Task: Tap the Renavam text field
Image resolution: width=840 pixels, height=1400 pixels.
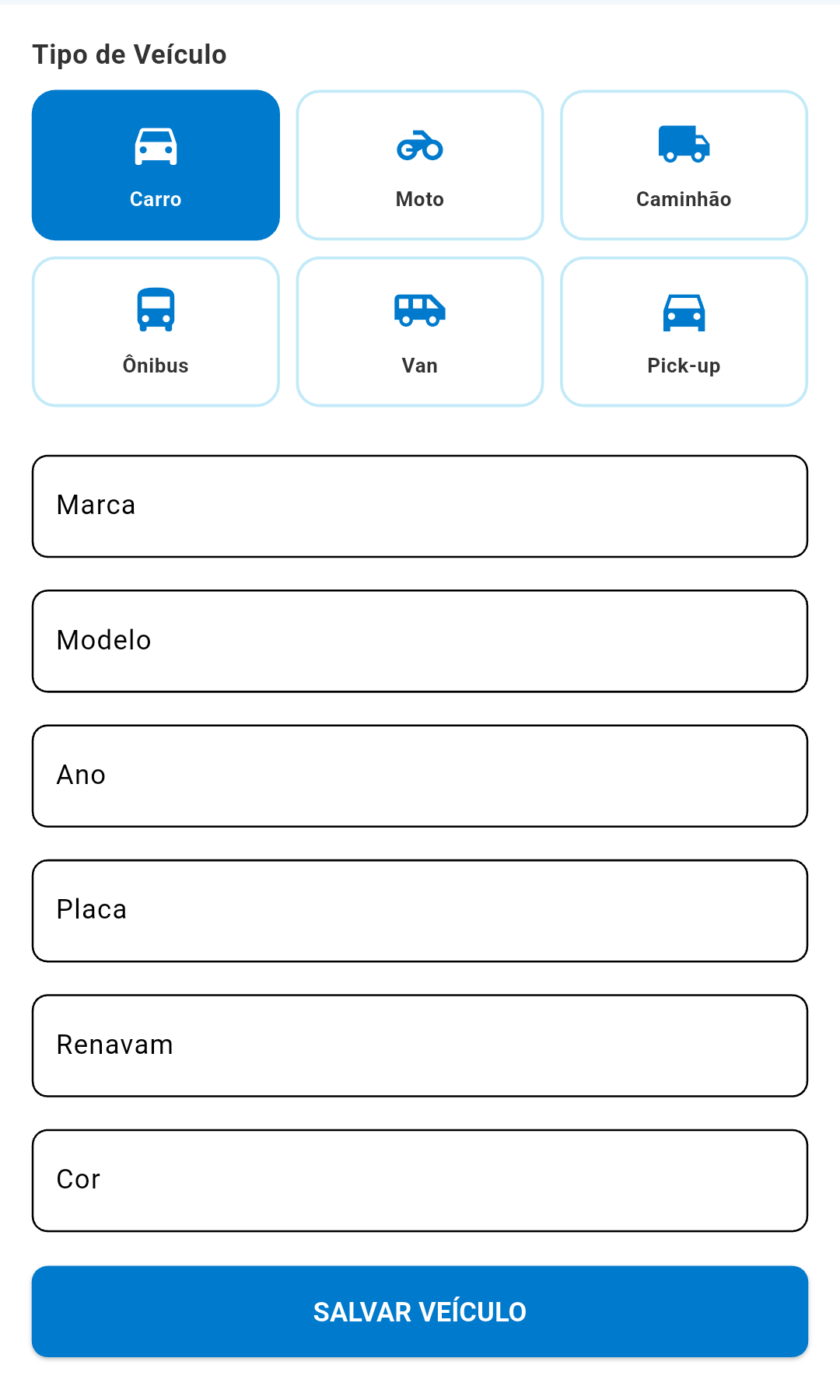Action: (420, 1045)
